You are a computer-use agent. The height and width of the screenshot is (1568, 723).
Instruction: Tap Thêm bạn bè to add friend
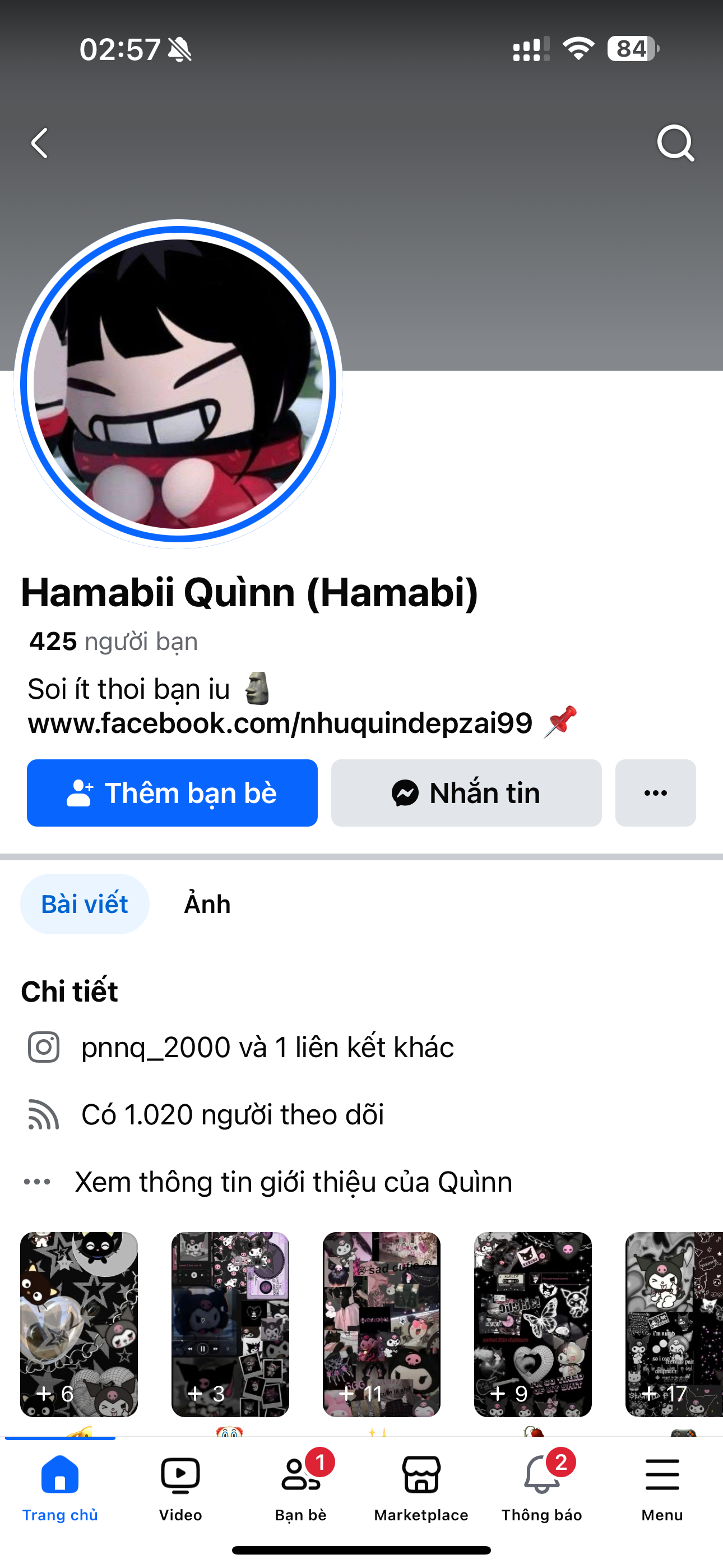tap(172, 792)
